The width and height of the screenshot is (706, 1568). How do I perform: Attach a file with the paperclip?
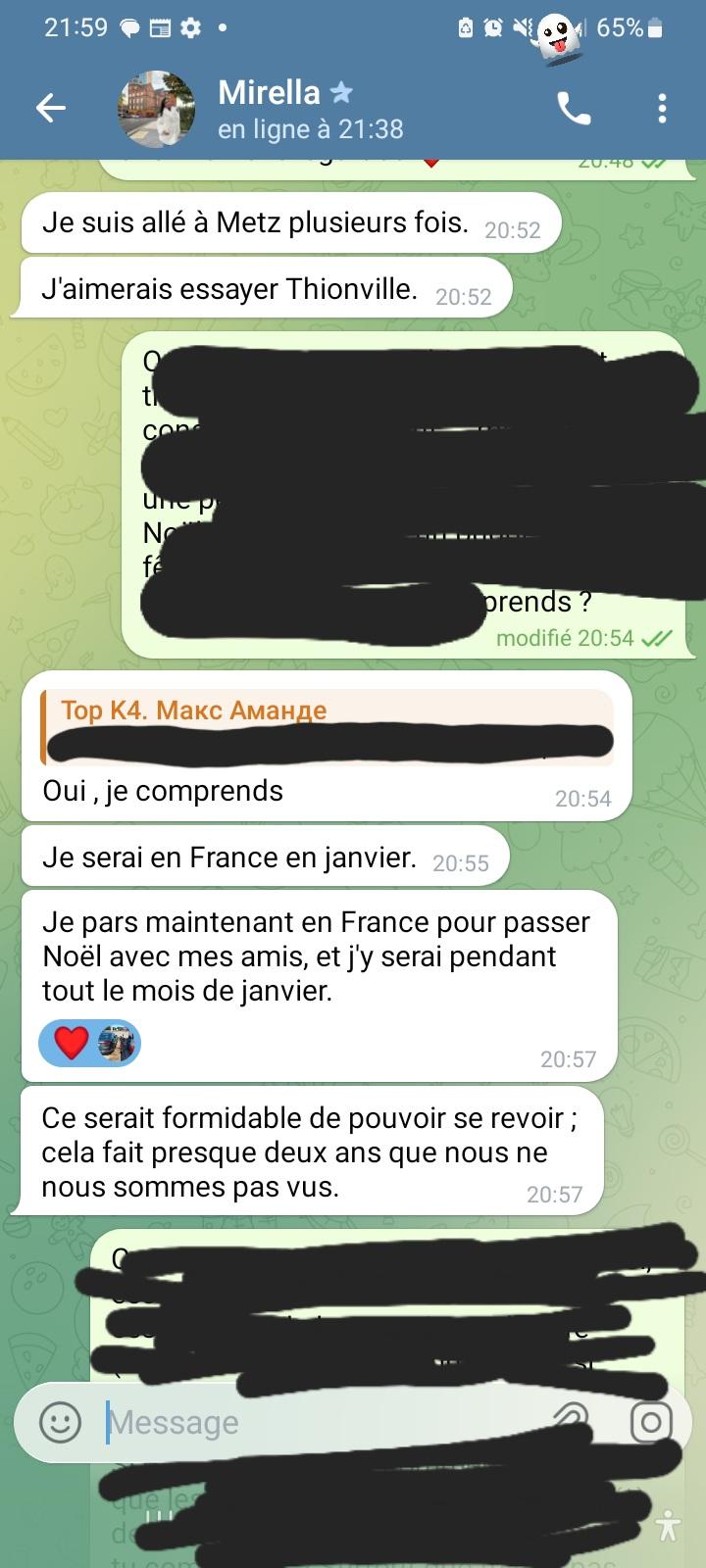(x=571, y=1421)
